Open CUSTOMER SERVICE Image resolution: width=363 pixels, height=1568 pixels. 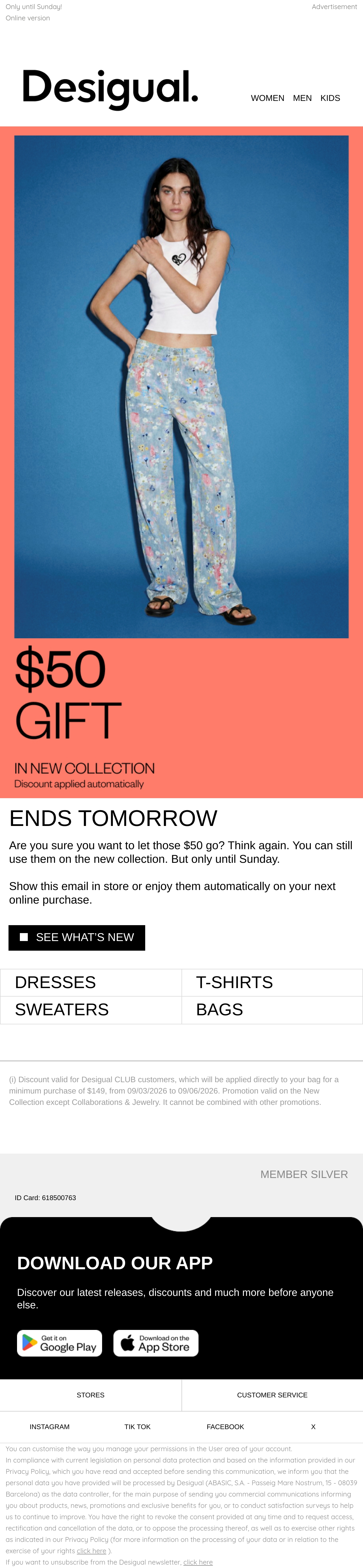click(x=272, y=1395)
